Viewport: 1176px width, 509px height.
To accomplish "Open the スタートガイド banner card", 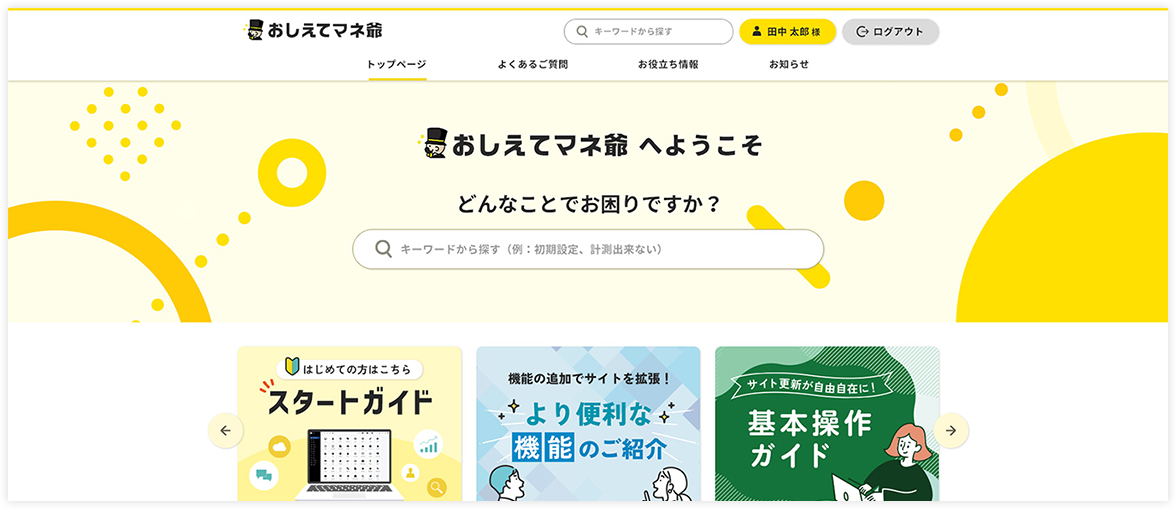I will point(350,423).
